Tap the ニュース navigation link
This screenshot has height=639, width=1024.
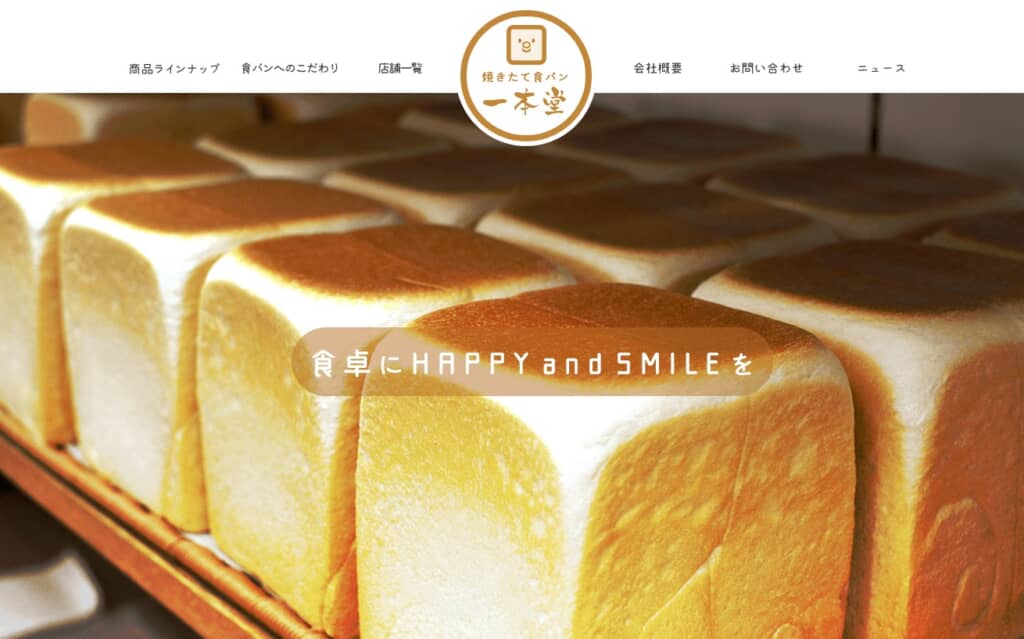pyautogui.click(x=881, y=69)
